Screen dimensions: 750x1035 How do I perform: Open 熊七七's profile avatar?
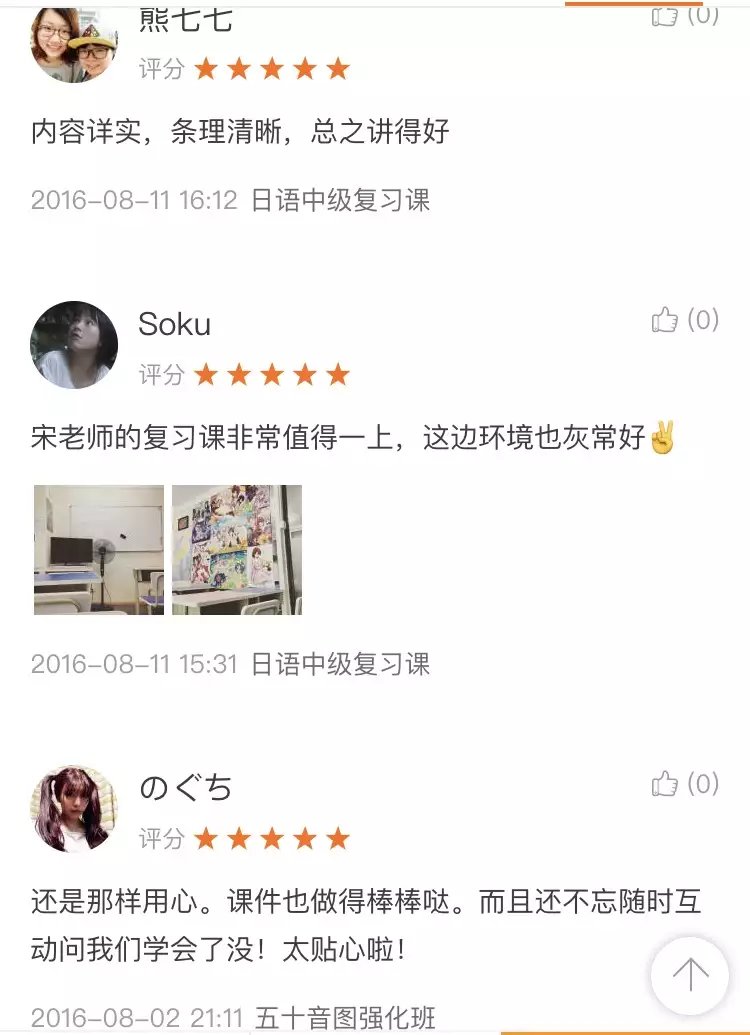click(x=74, y=42)
